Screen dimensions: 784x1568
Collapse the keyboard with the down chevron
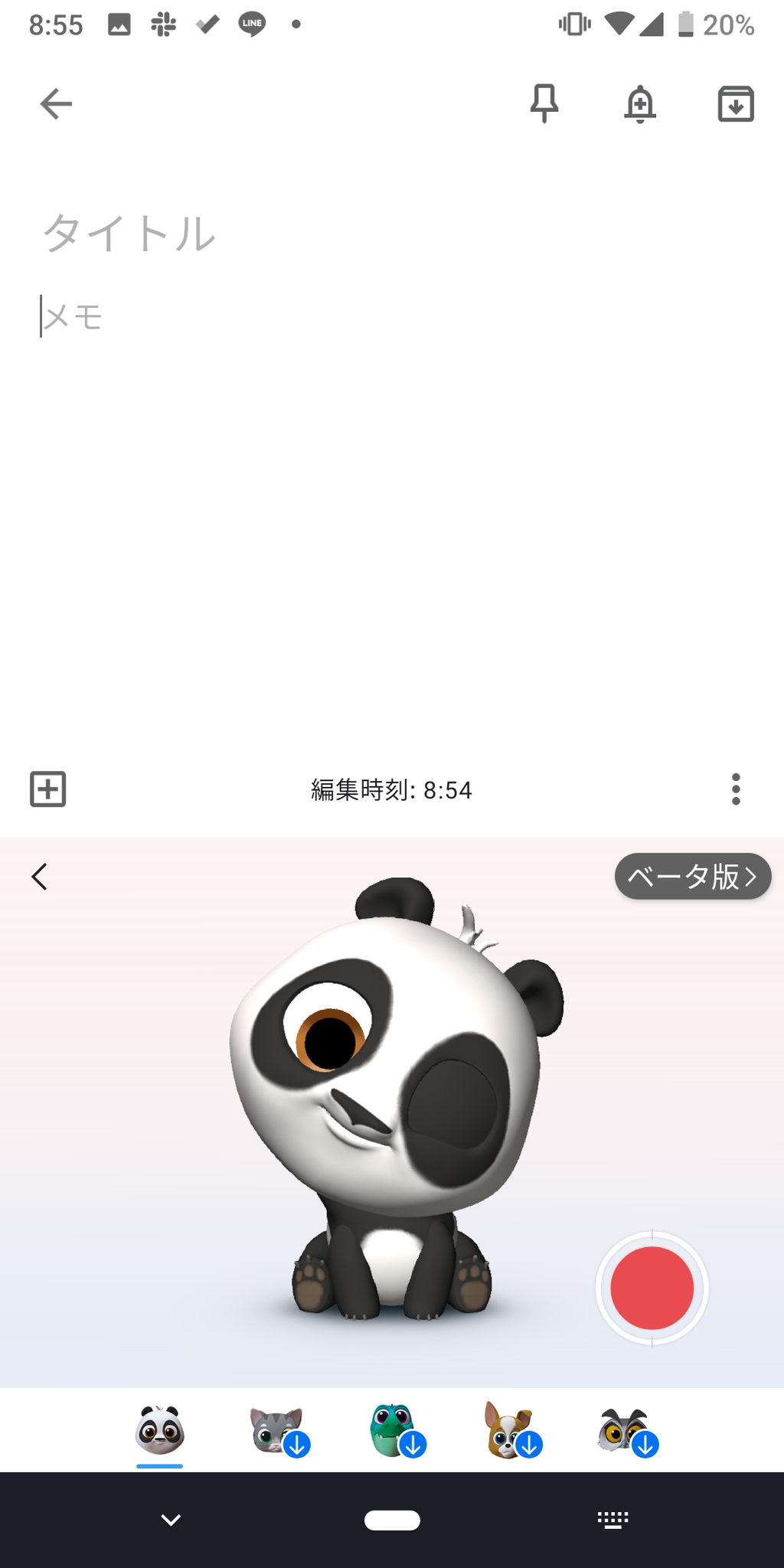[x=170, y=1520]
